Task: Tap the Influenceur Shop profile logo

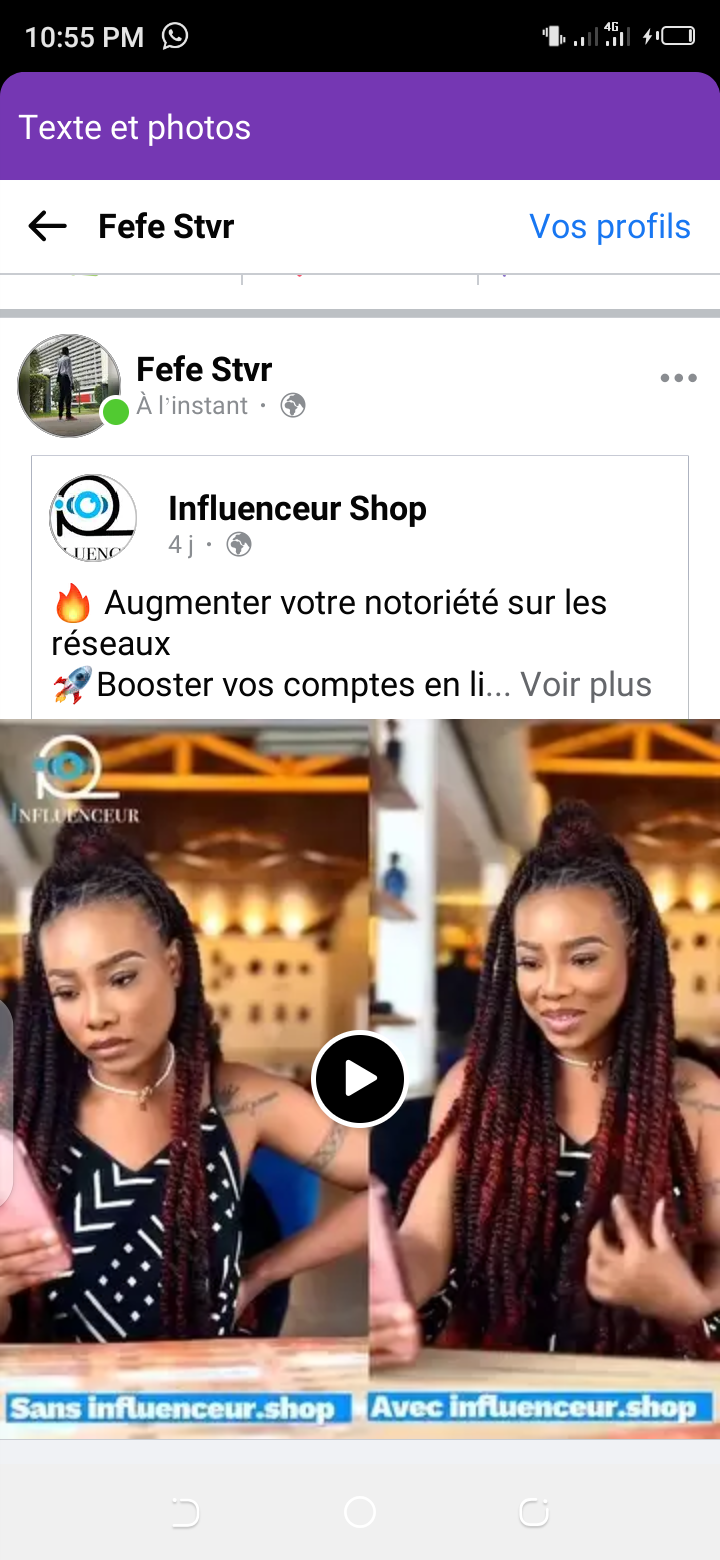Action: point(93,518)
